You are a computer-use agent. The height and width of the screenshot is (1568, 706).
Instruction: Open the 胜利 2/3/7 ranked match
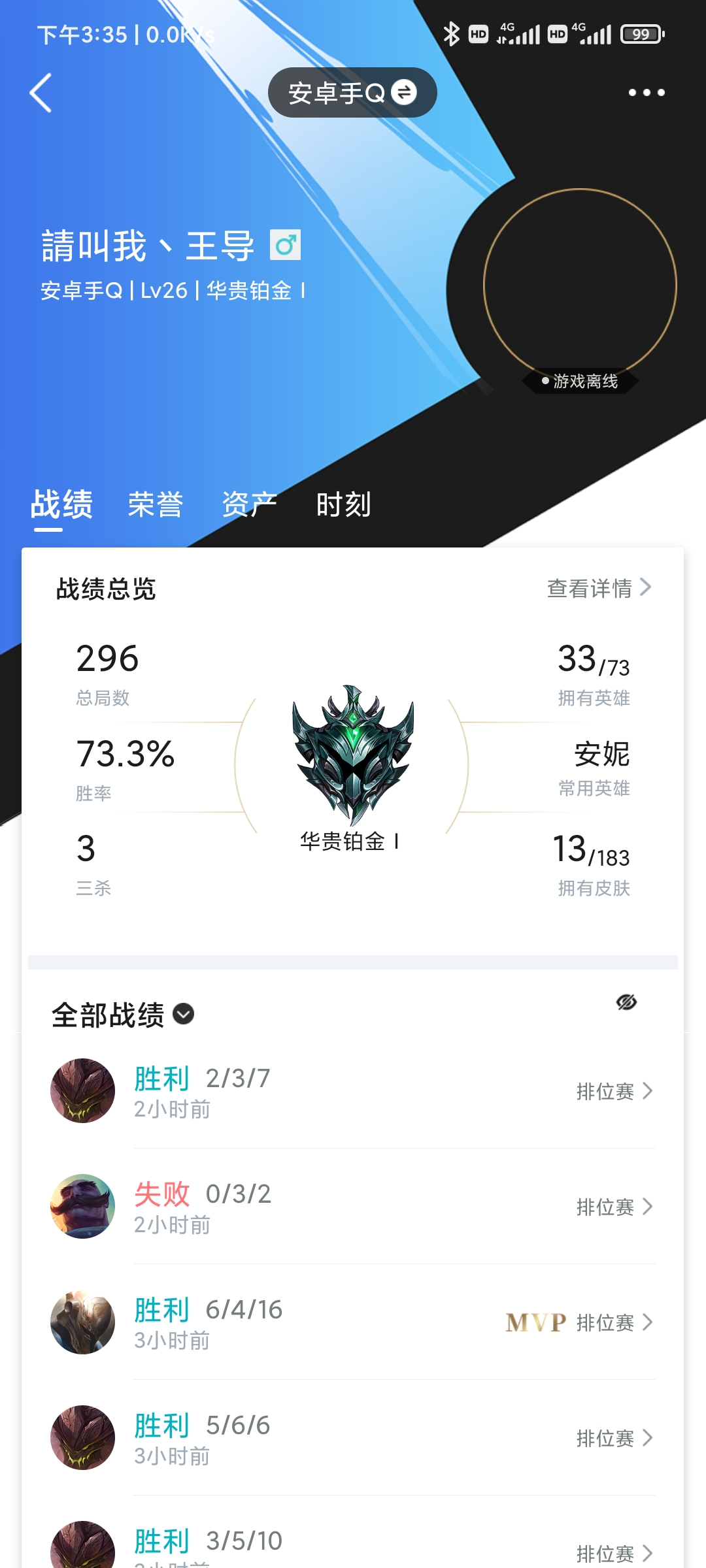point(353,1091)
